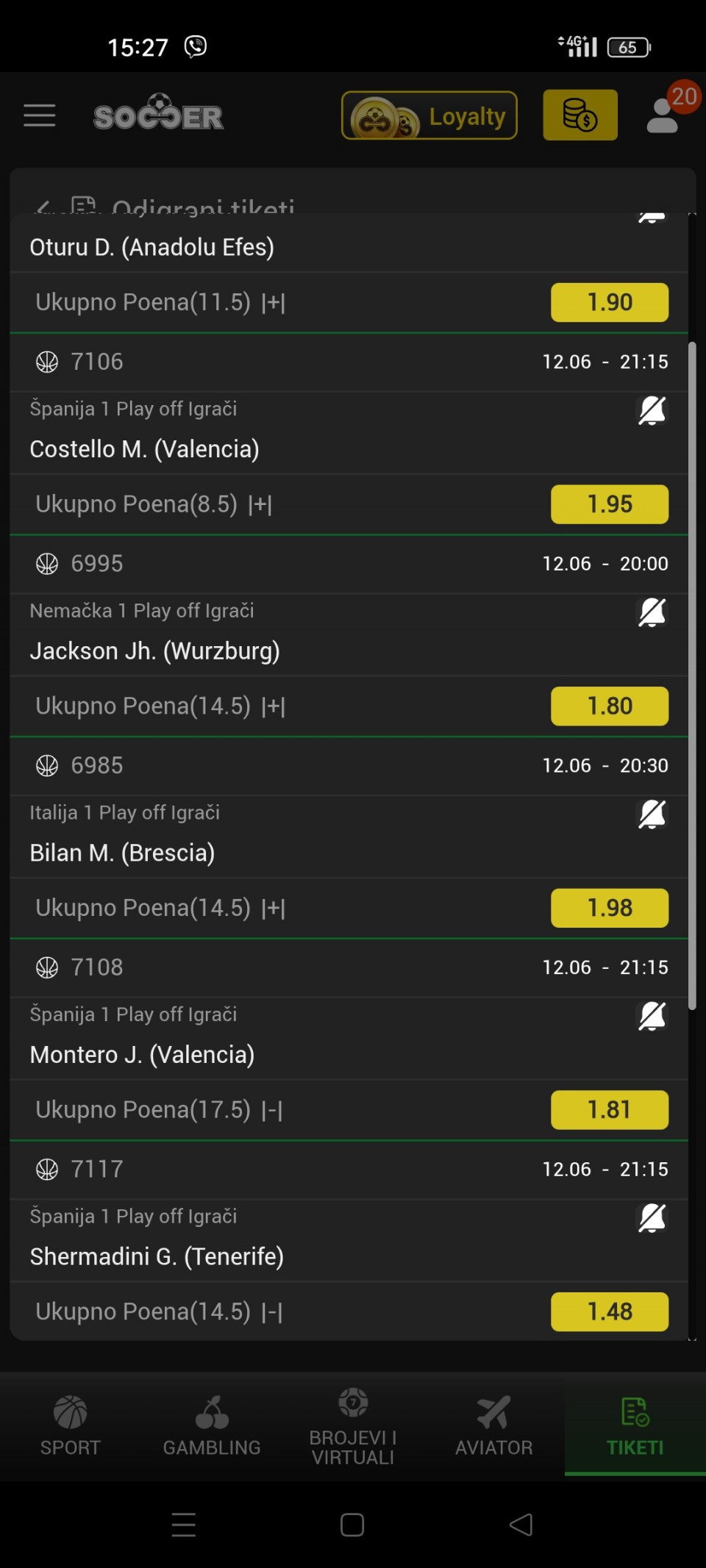Open the yellow coins deposit button
This screenshot has width=706, height=1568.
580,115
